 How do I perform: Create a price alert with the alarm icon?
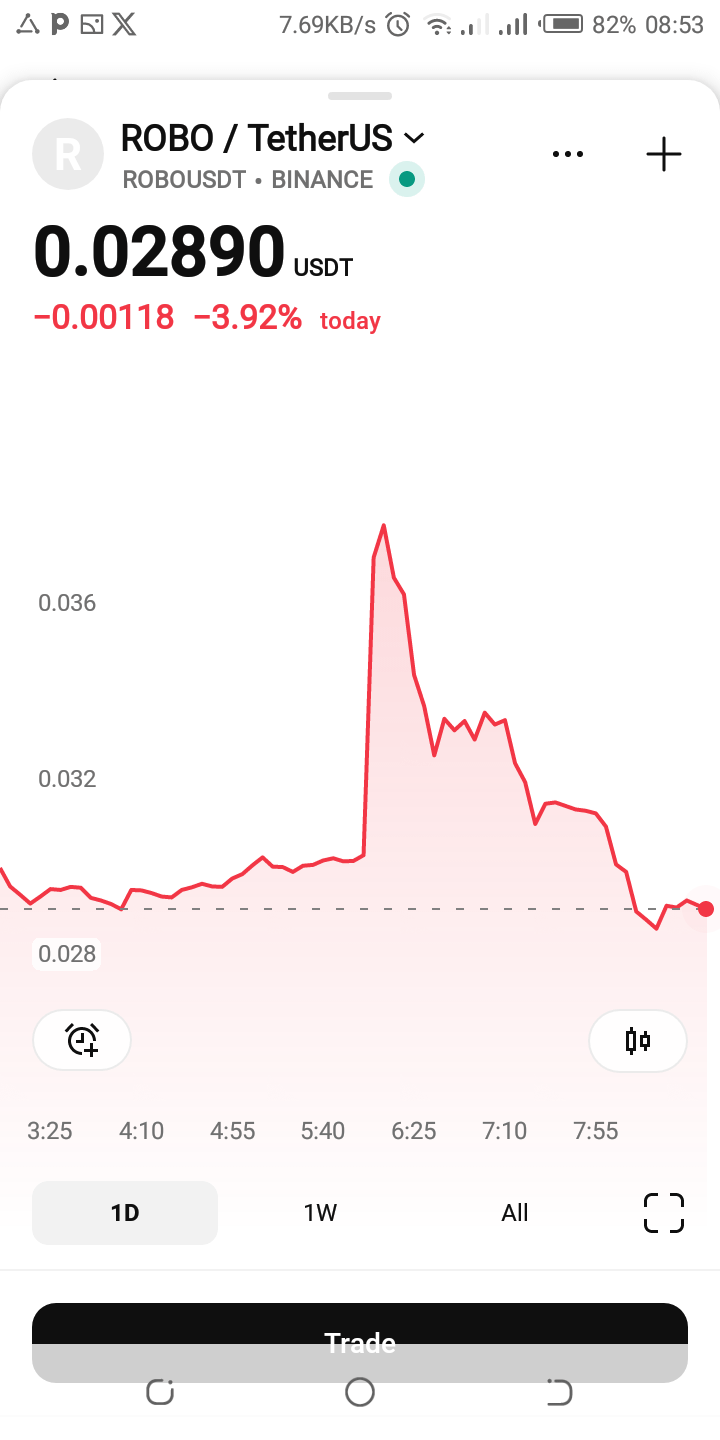point(82,1040)
